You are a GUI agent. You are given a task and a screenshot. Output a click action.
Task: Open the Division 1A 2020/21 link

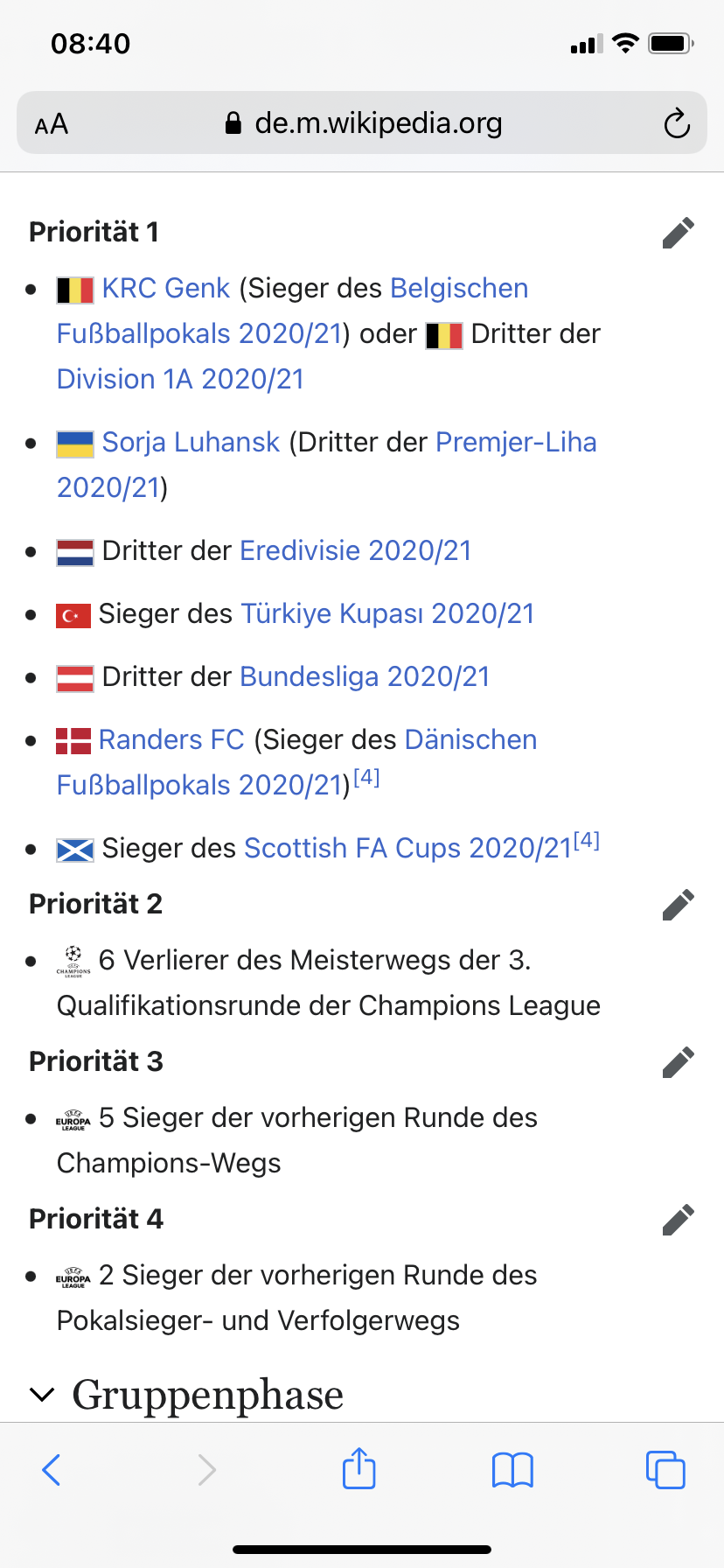pyautogui.click(x=180, y=379)
